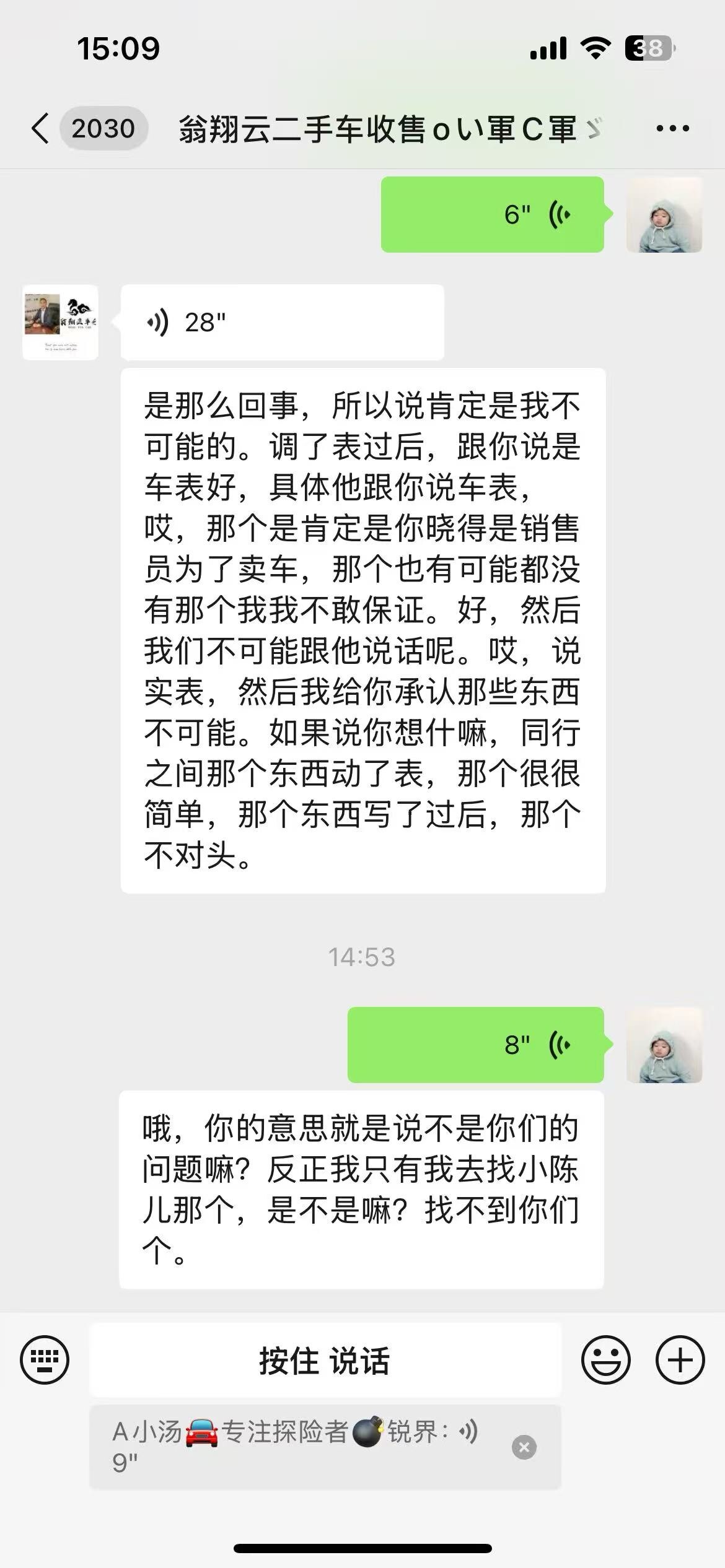The height and width of the screenshot is (1568, 725).
Task: Play the 28-second voice message
Action: pyautogui.click(x=282, y=322)
